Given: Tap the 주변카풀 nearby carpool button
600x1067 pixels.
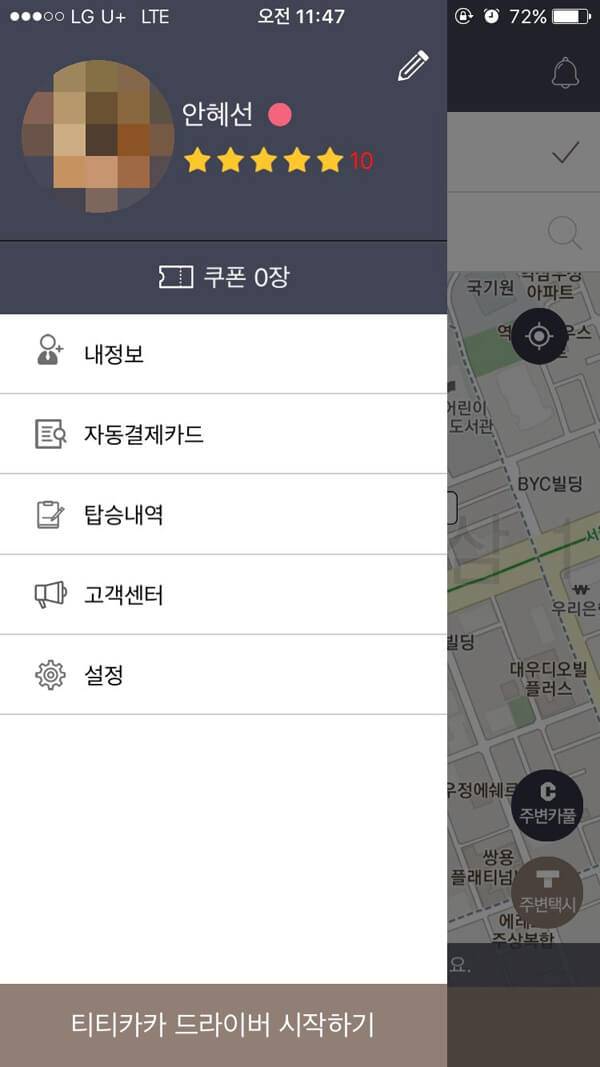Looking at the screenshot, I should pyautogui.click(x=547, y=805).
